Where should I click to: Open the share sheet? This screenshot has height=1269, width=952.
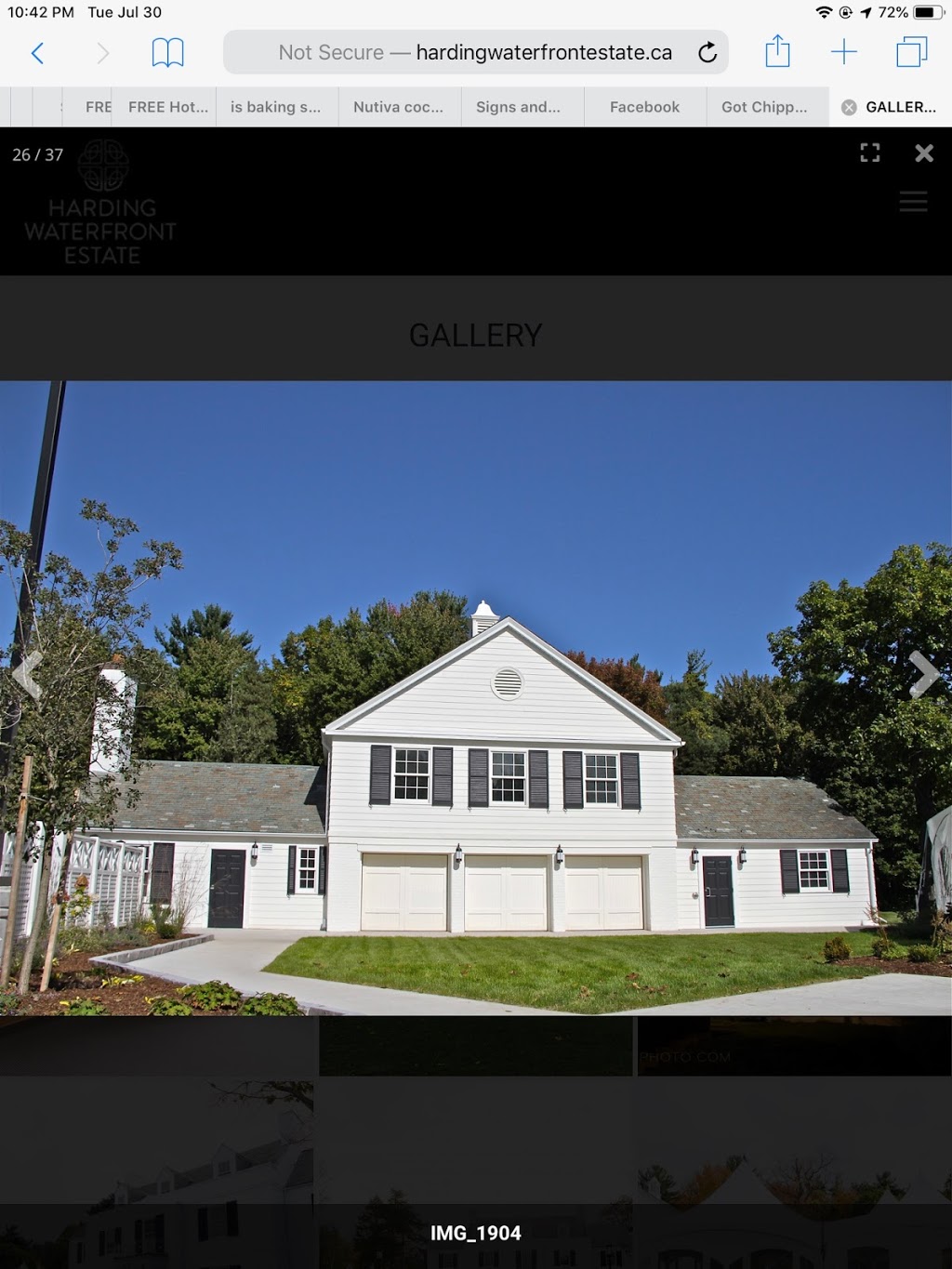(x=777, y=52)
